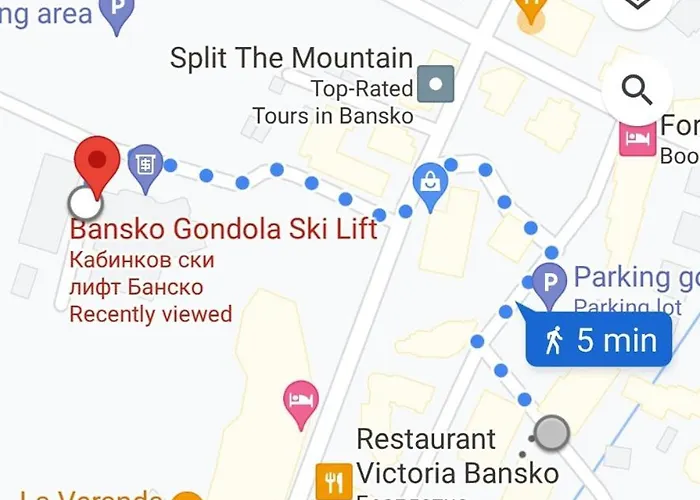The height and width of the screenshot is (500, 700).
Task: Open the map search magnifier button
Action: coord(637,90)
